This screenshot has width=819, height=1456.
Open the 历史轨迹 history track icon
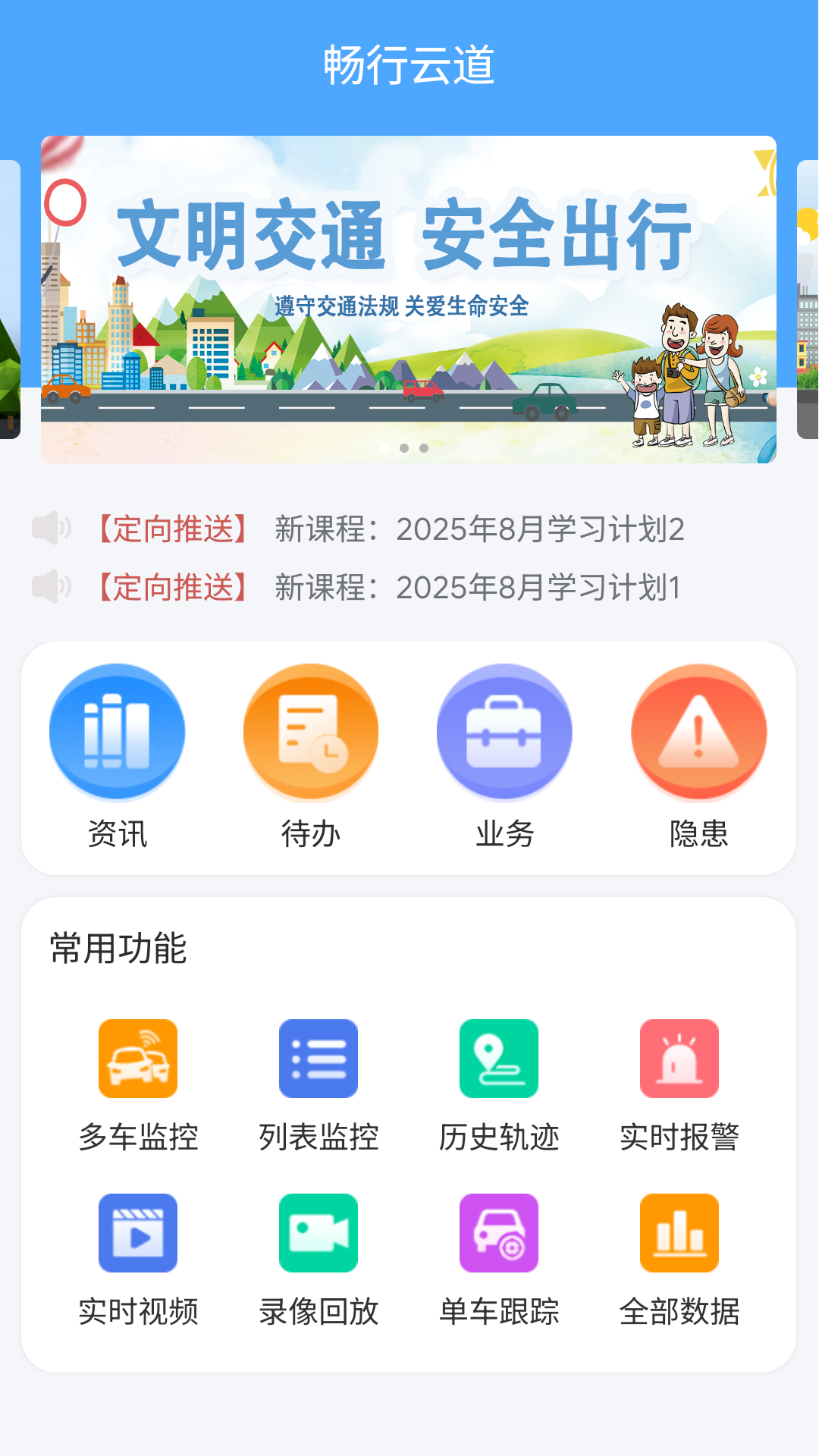[x=499, y=1059]
